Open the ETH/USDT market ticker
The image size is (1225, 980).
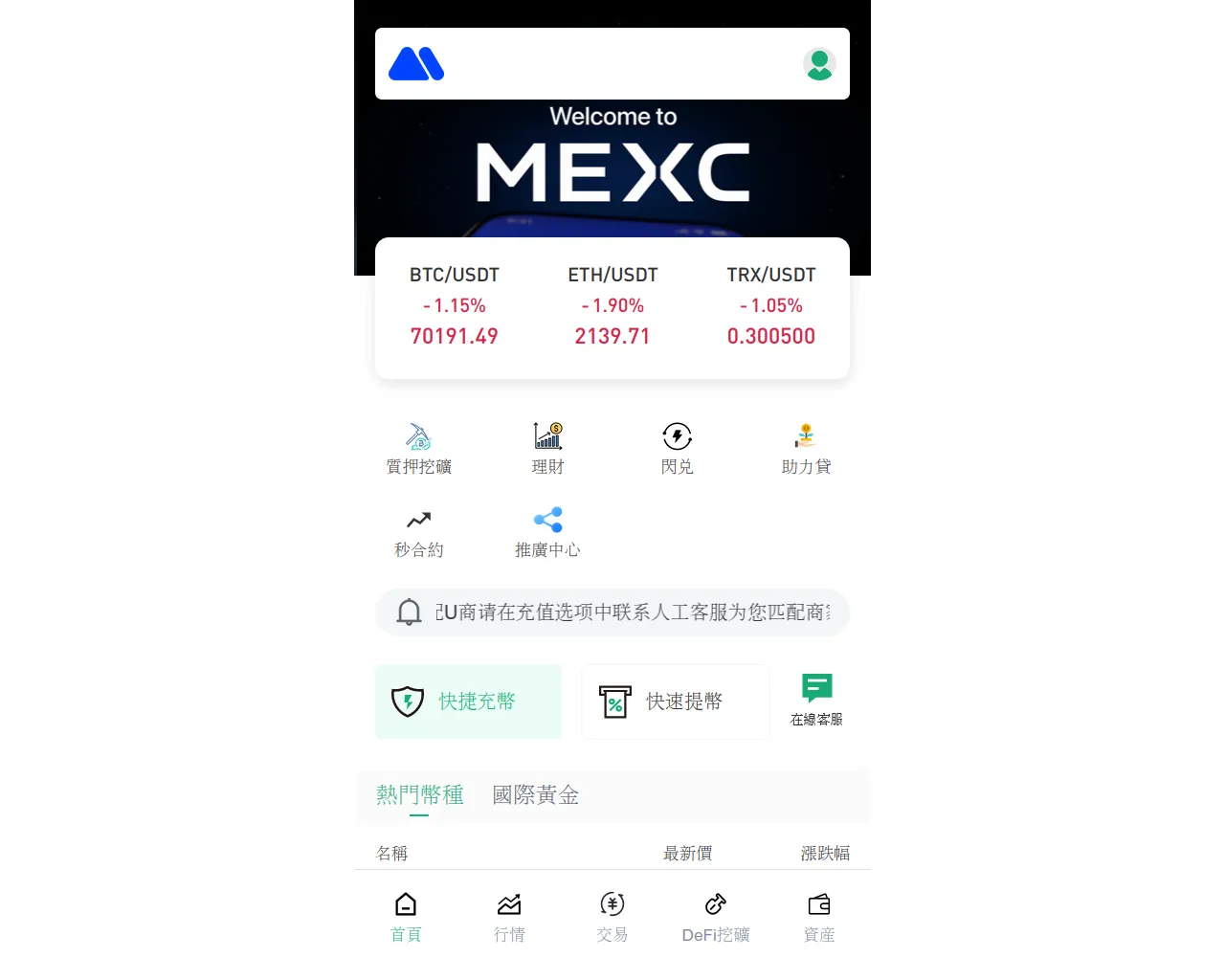[612, 306]
